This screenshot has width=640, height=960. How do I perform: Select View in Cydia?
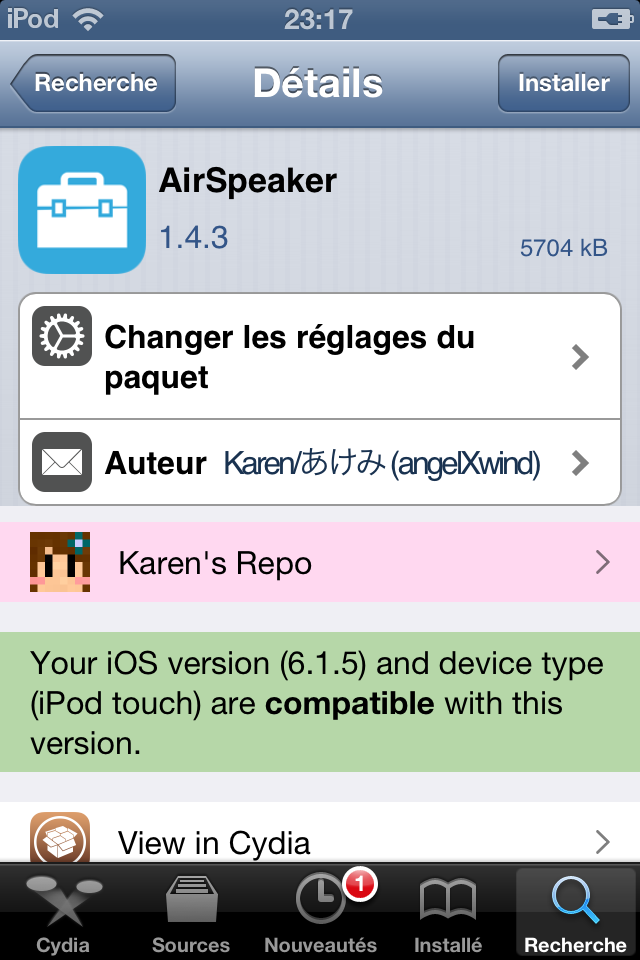pyautogui.click(x=320, y=840)
